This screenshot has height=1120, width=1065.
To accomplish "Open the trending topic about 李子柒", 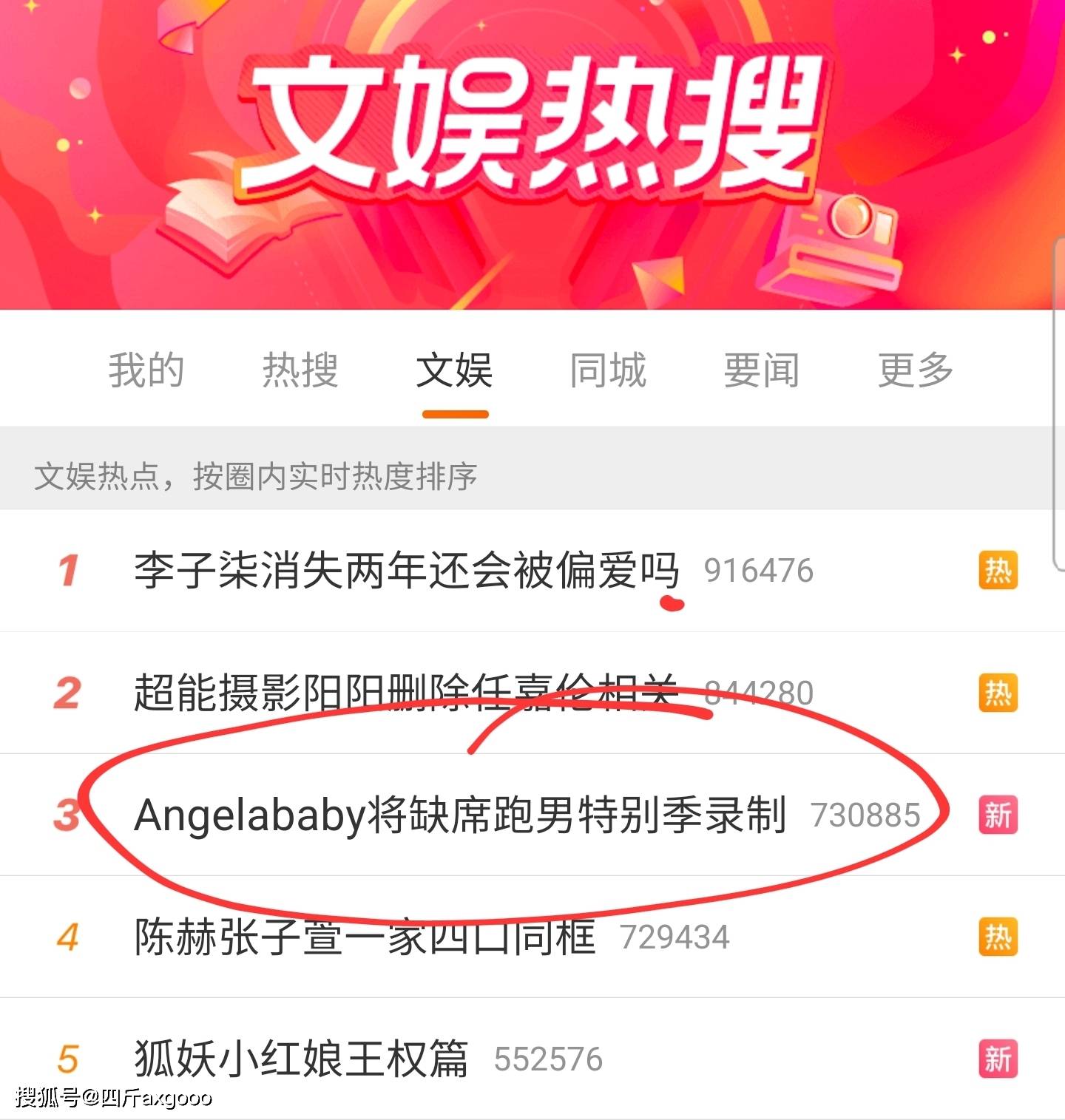I will [406, 571].
